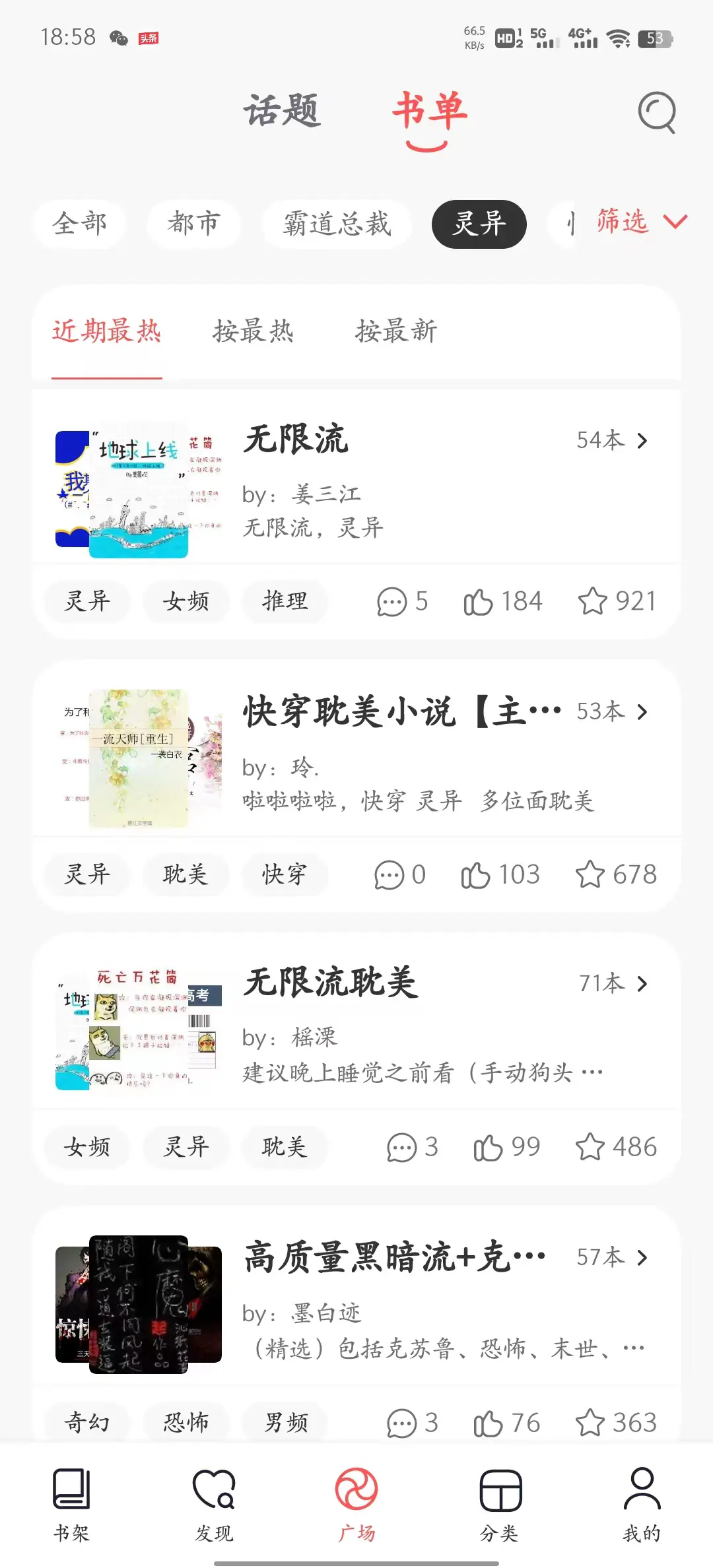The height and width of the screenshot is (1568, 713).
Task: Tap the like icon on 无限流耽美 showing 99
Action: coord(487,1146)
